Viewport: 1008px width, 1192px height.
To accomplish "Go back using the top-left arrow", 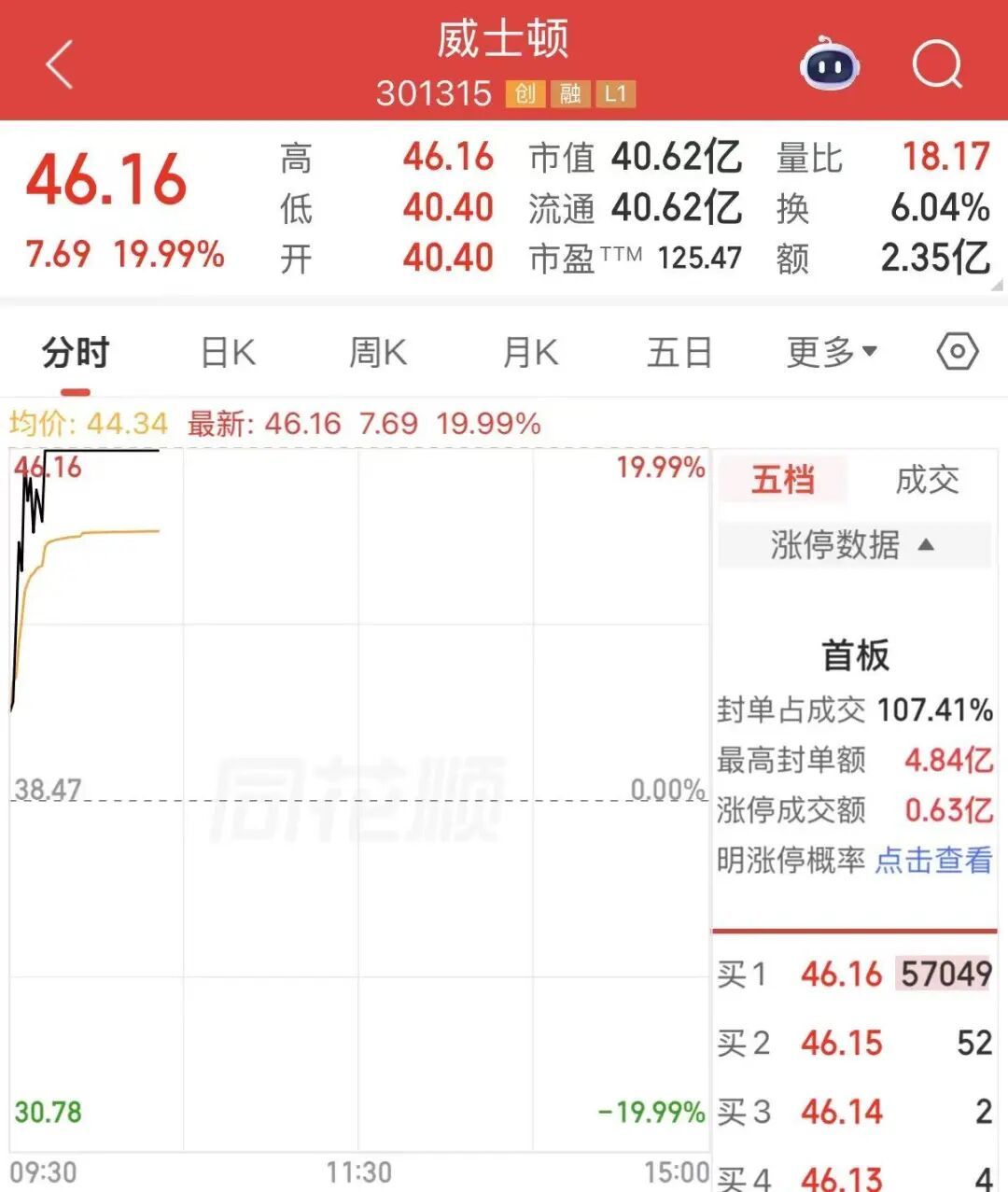I will 60,64.
